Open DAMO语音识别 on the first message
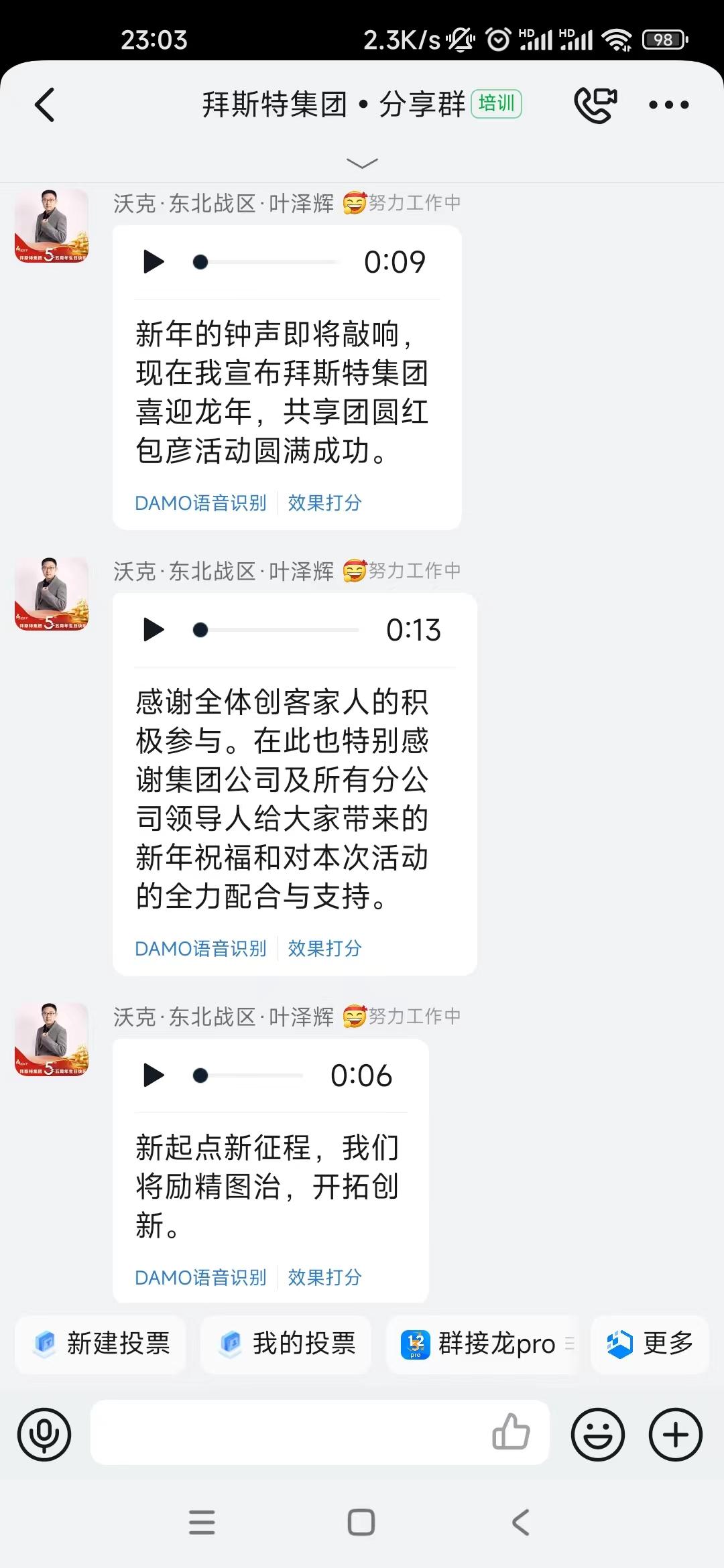The height and width of the screenshot is (1568, 724). click(200, 502)
